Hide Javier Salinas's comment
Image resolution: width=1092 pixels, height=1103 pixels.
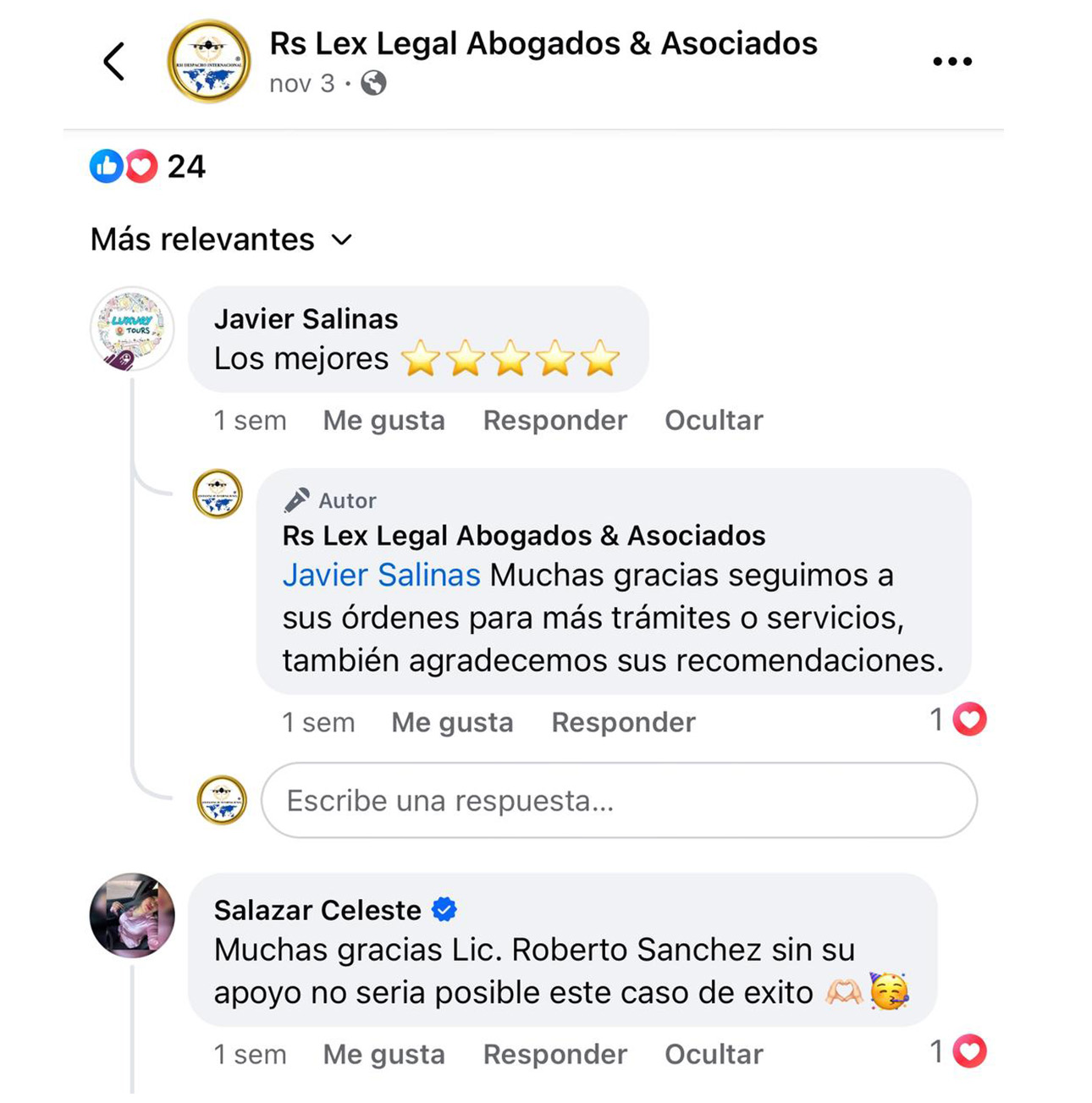(714, 421)
